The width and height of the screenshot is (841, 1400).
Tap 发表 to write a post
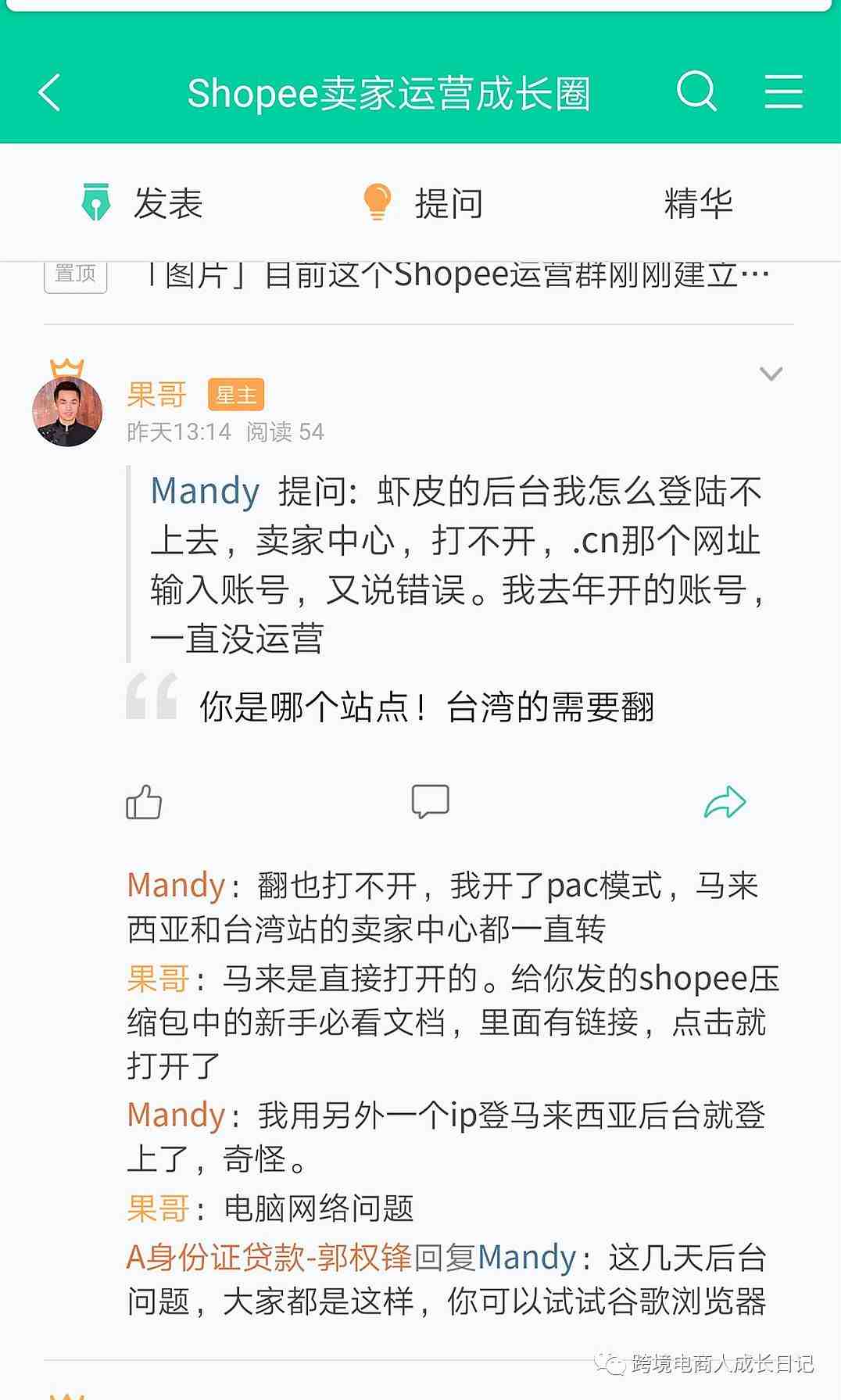click(x=143, y=203)
